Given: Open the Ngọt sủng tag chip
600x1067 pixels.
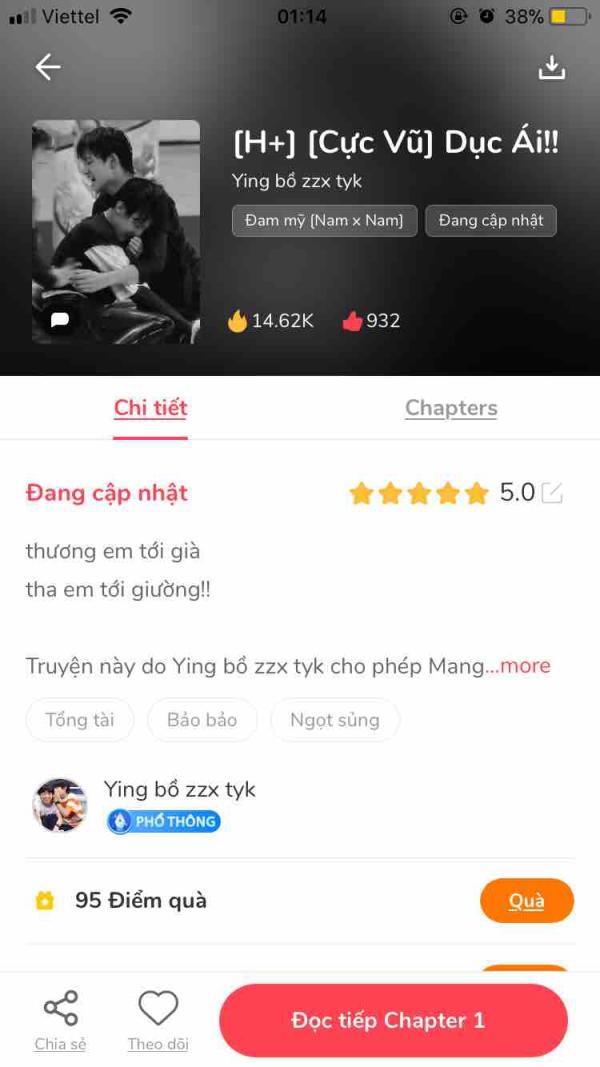Looking at the screenshot, I should [335, 720].
